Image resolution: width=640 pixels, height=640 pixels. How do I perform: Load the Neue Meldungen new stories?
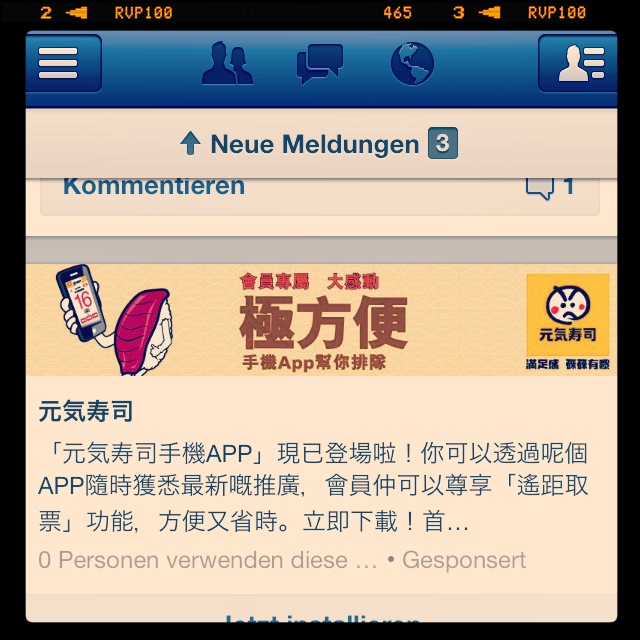(x=320, y=144)
